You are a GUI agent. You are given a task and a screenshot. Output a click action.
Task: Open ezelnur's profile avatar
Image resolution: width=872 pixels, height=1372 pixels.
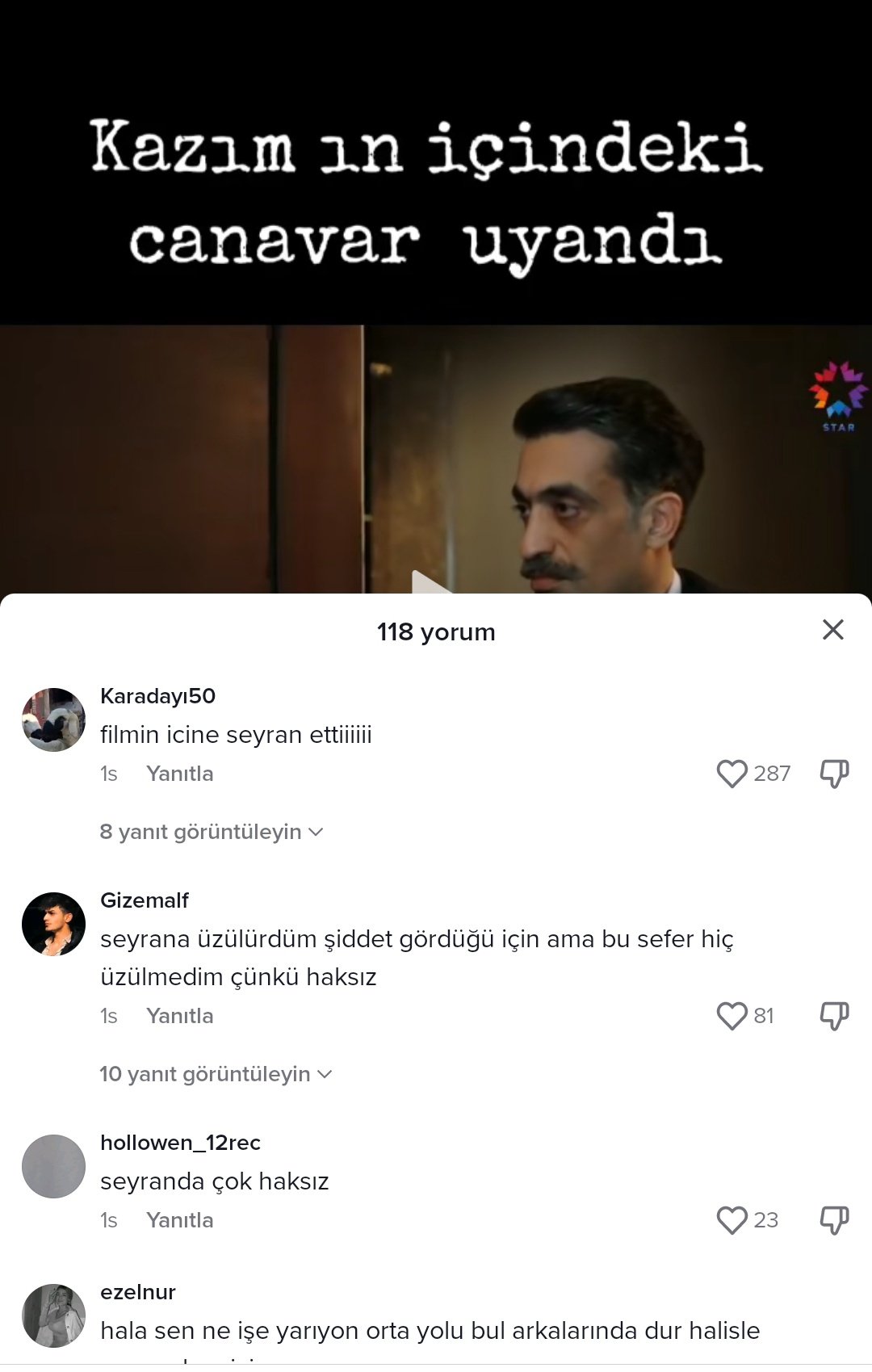53,1315
